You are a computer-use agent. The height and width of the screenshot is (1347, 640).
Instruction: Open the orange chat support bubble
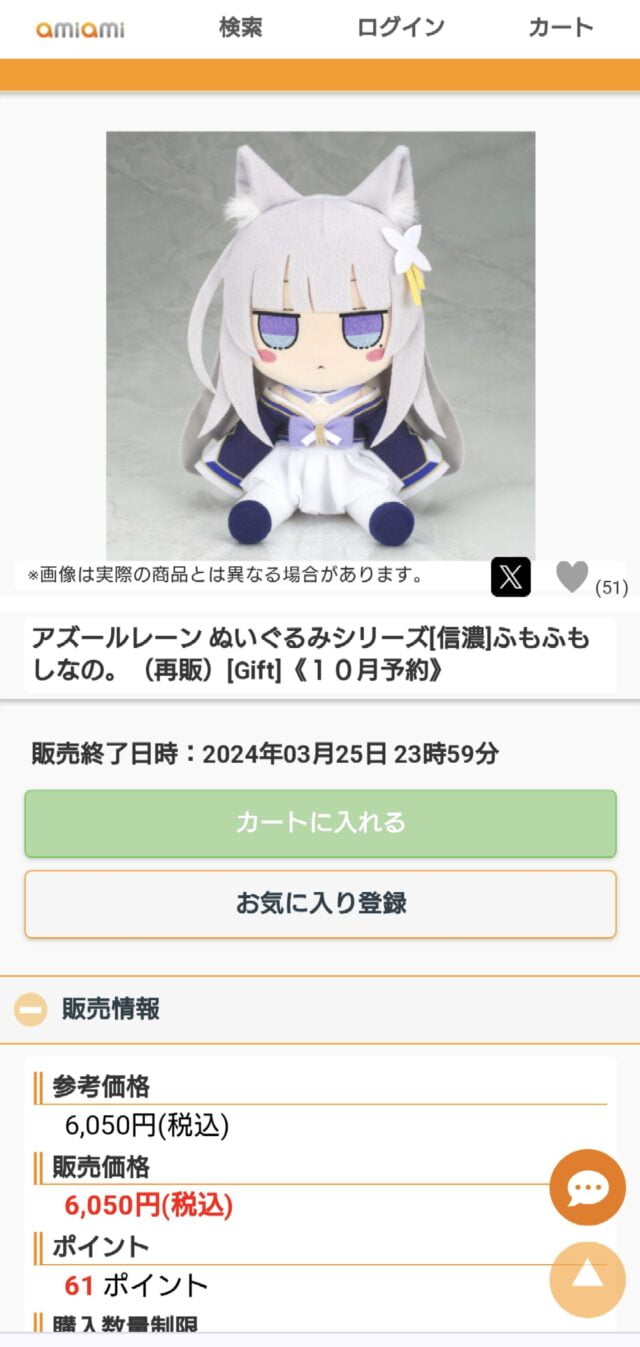tap(587, 1187)
